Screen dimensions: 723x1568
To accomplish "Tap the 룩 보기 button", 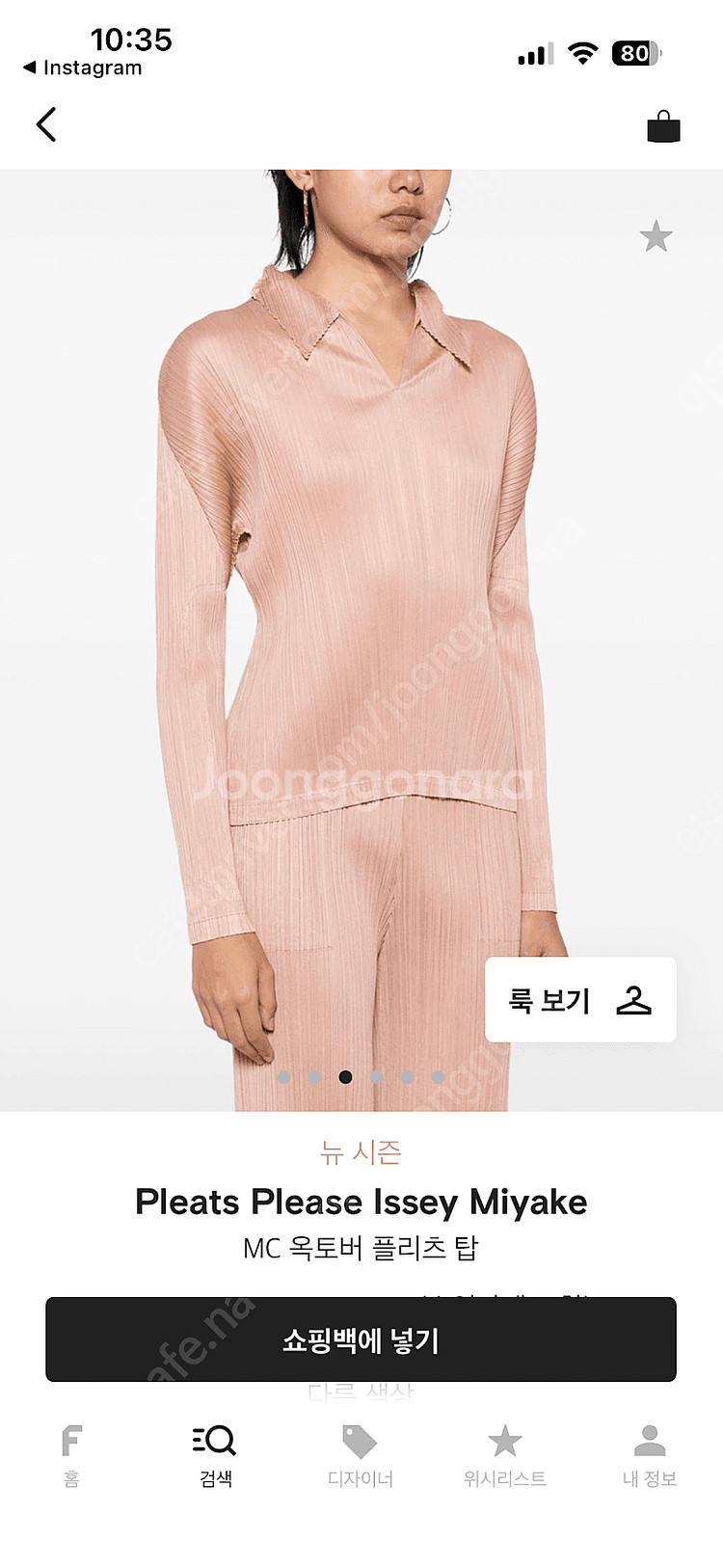I will tap(579, 1000).
